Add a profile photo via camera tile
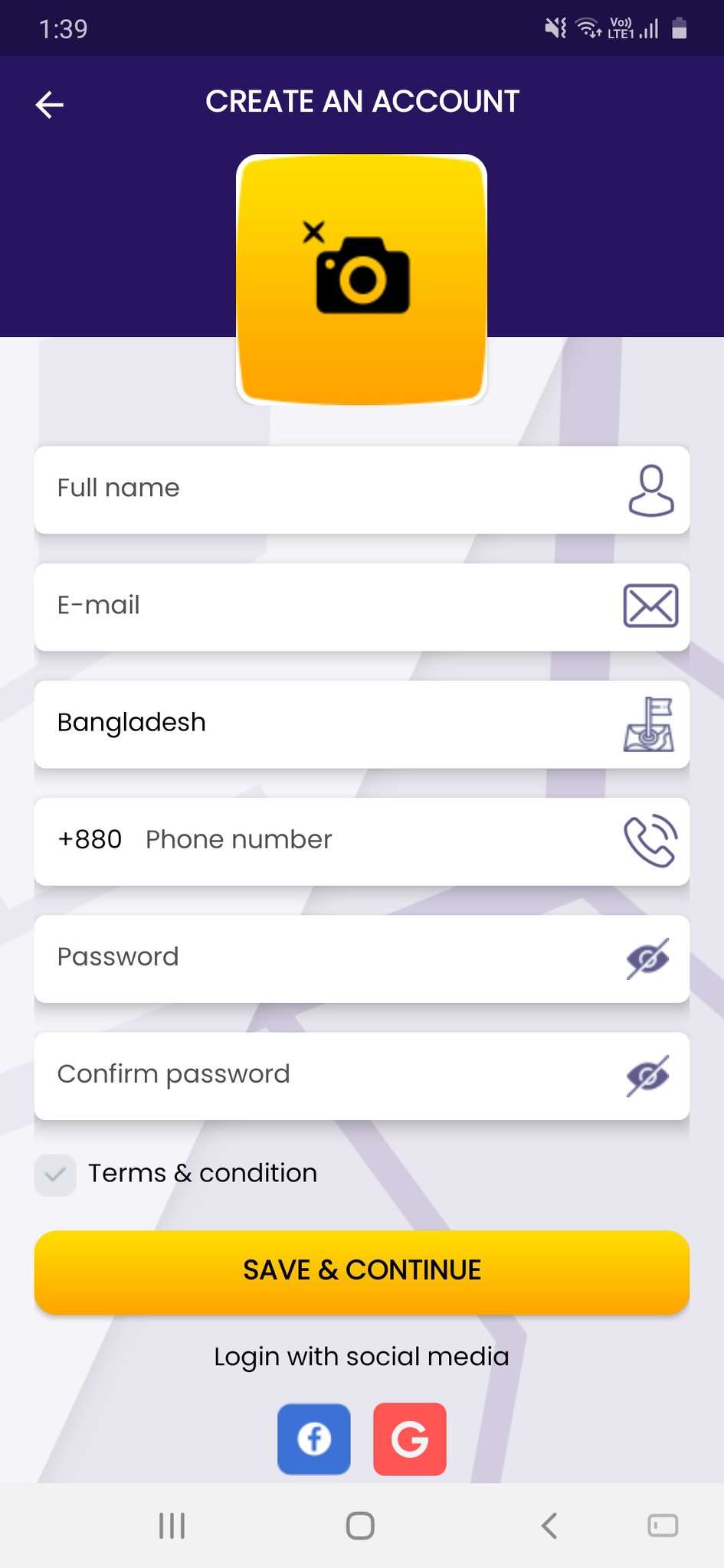724x1568 pixels. coord(362,279)
